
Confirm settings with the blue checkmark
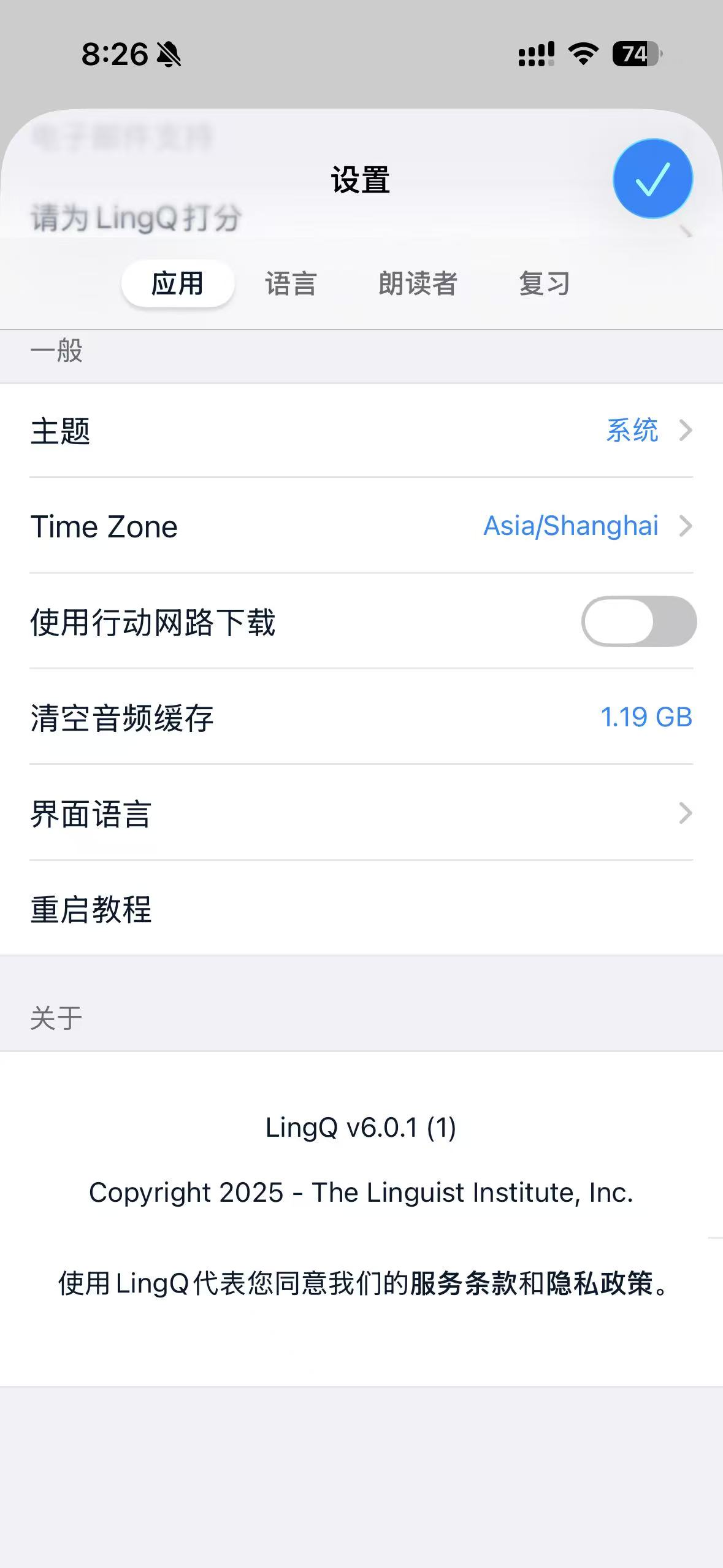pos(652,179)
